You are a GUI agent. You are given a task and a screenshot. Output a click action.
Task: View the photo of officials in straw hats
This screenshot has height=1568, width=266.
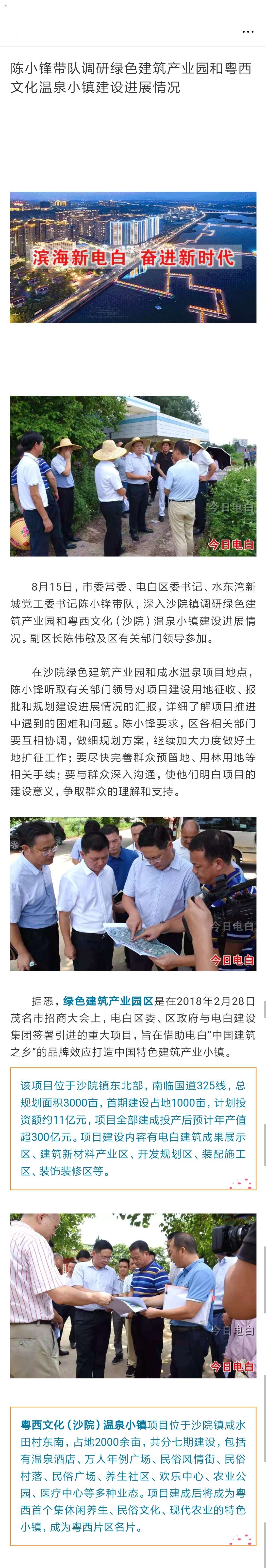click(x=133, y=475)
